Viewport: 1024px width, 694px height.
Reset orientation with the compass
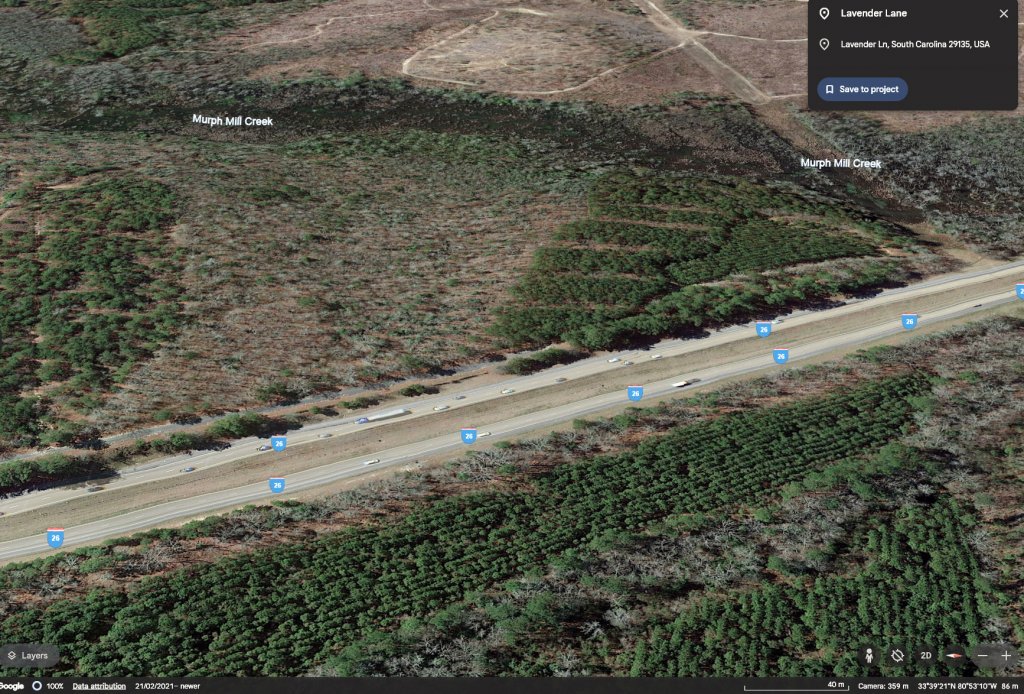click(955, 656)
